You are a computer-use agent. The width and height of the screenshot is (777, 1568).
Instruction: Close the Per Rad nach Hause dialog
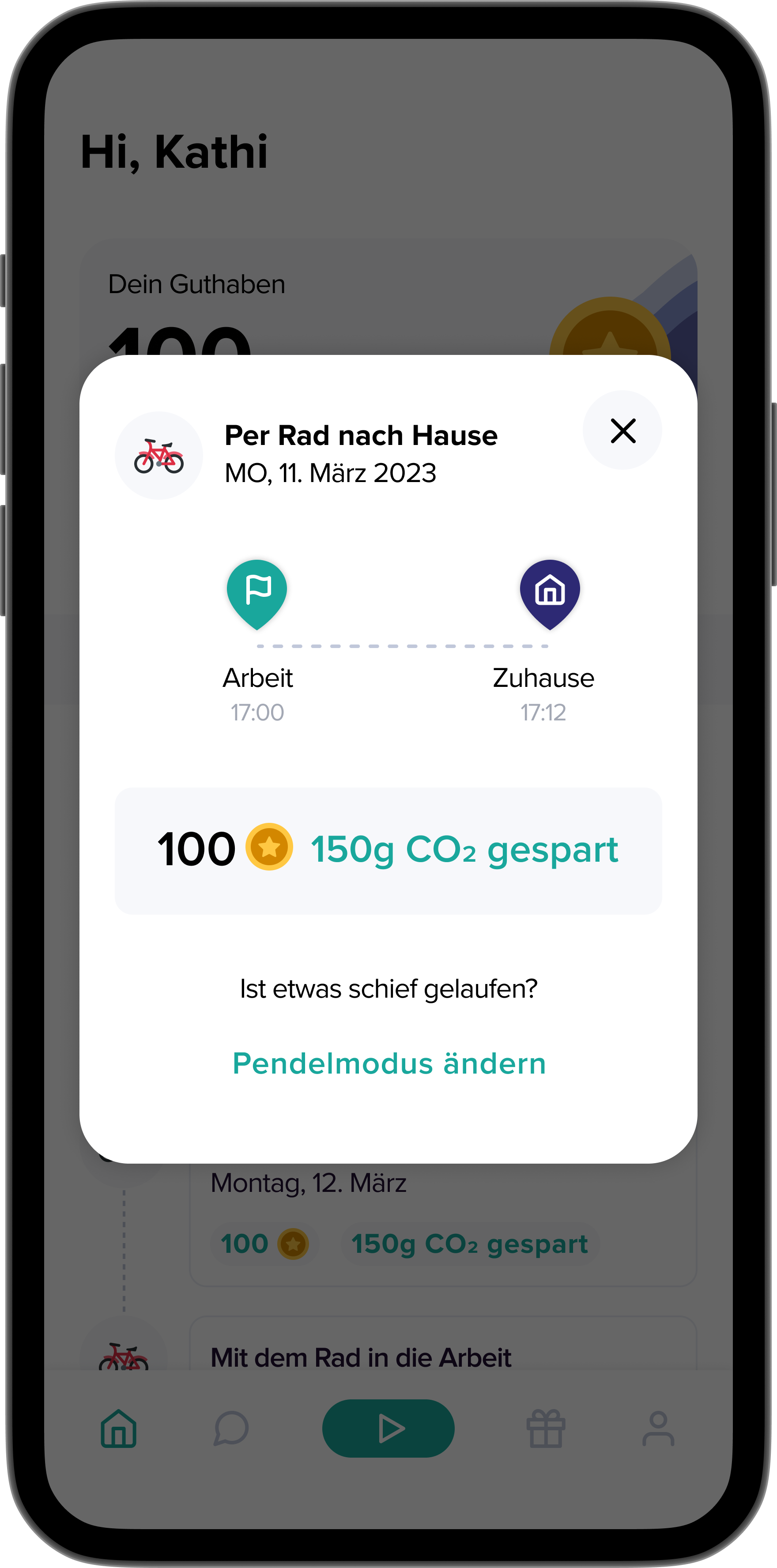(622, 430)
